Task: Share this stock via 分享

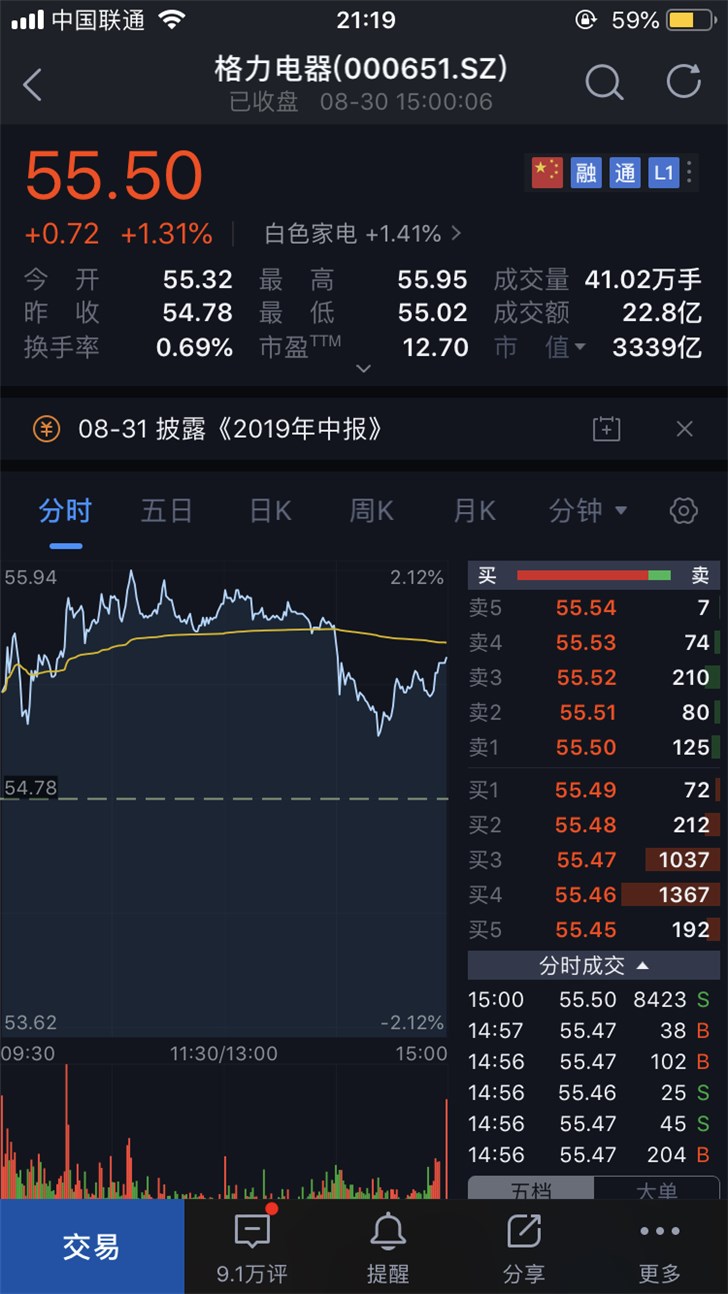Action: pyautogui.click(x=524, y=1246)
